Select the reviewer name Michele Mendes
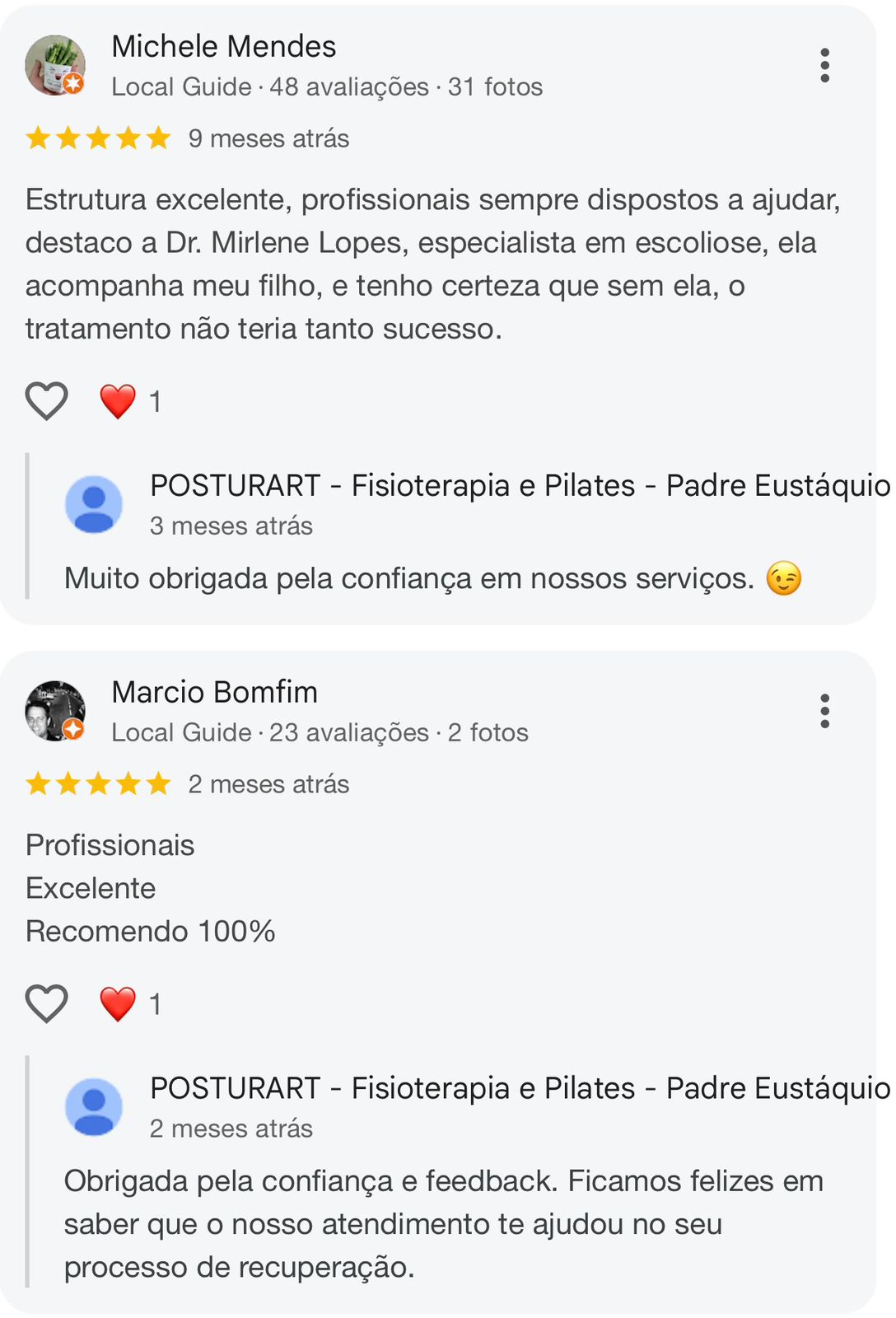 click(224, 45)
